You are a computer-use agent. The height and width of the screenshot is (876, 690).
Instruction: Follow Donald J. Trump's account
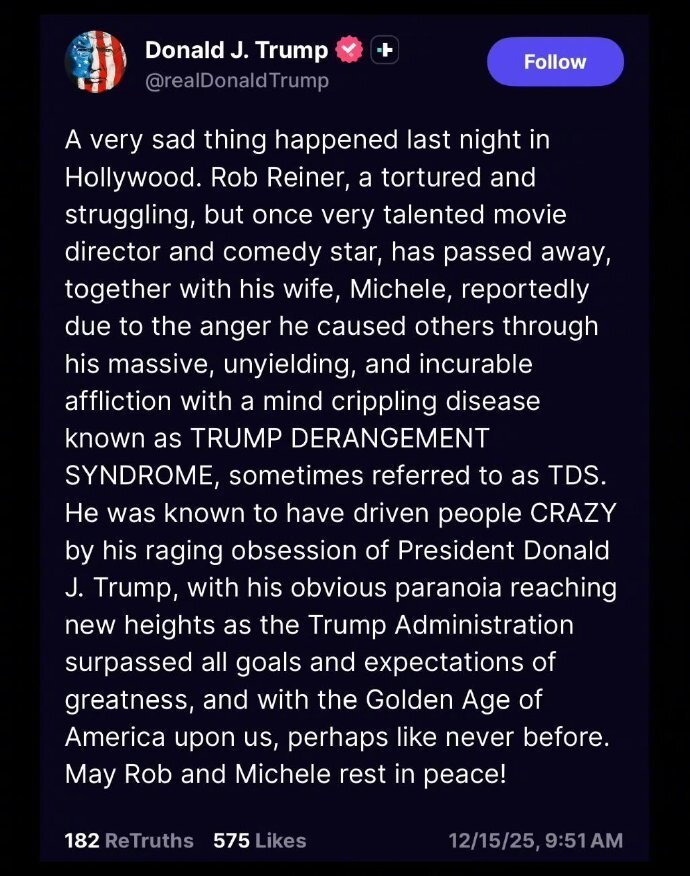tap(555, 62)
